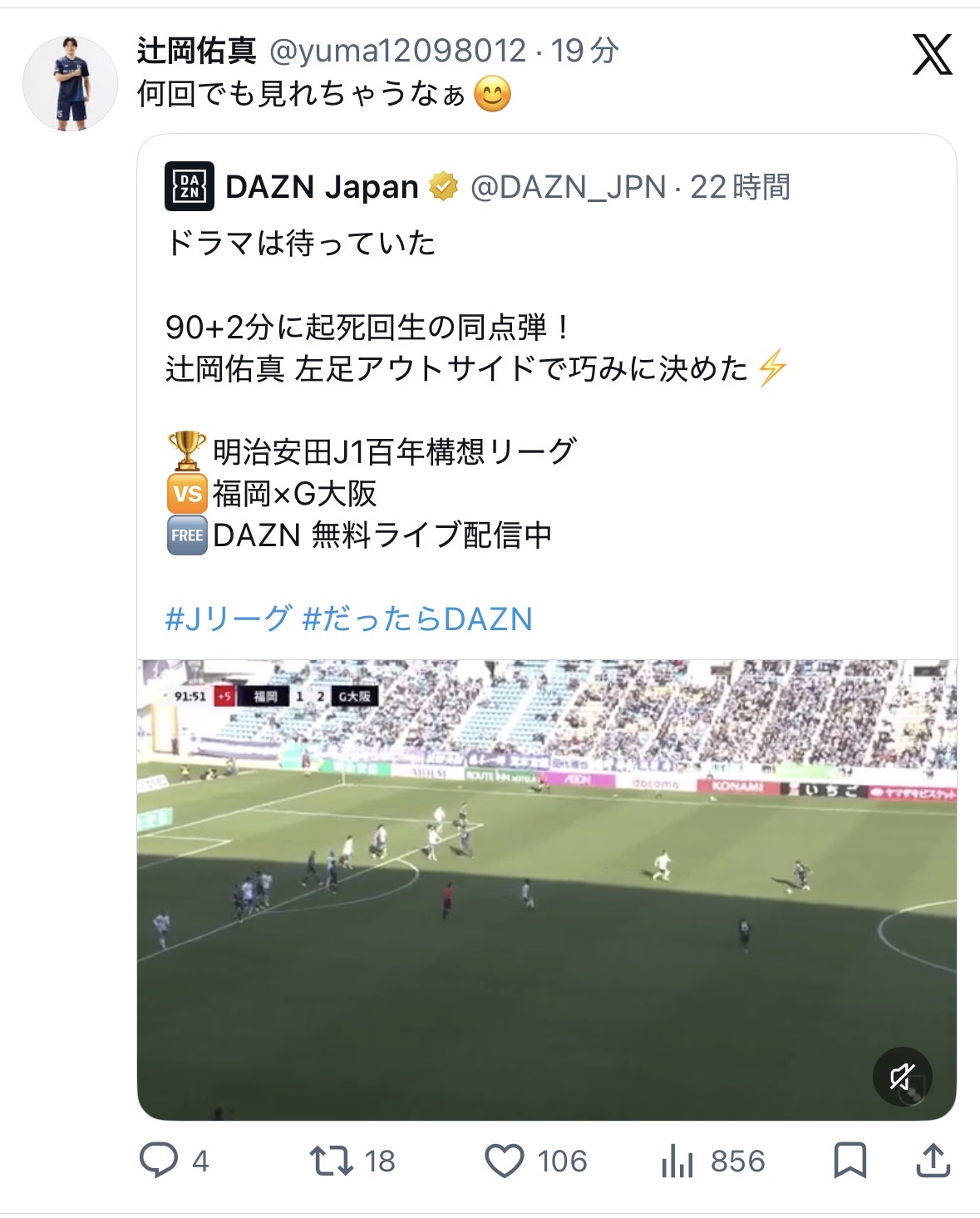
Task: Unmute the embedded match video
Action: pyautogui.click(x=902, y=1077)
